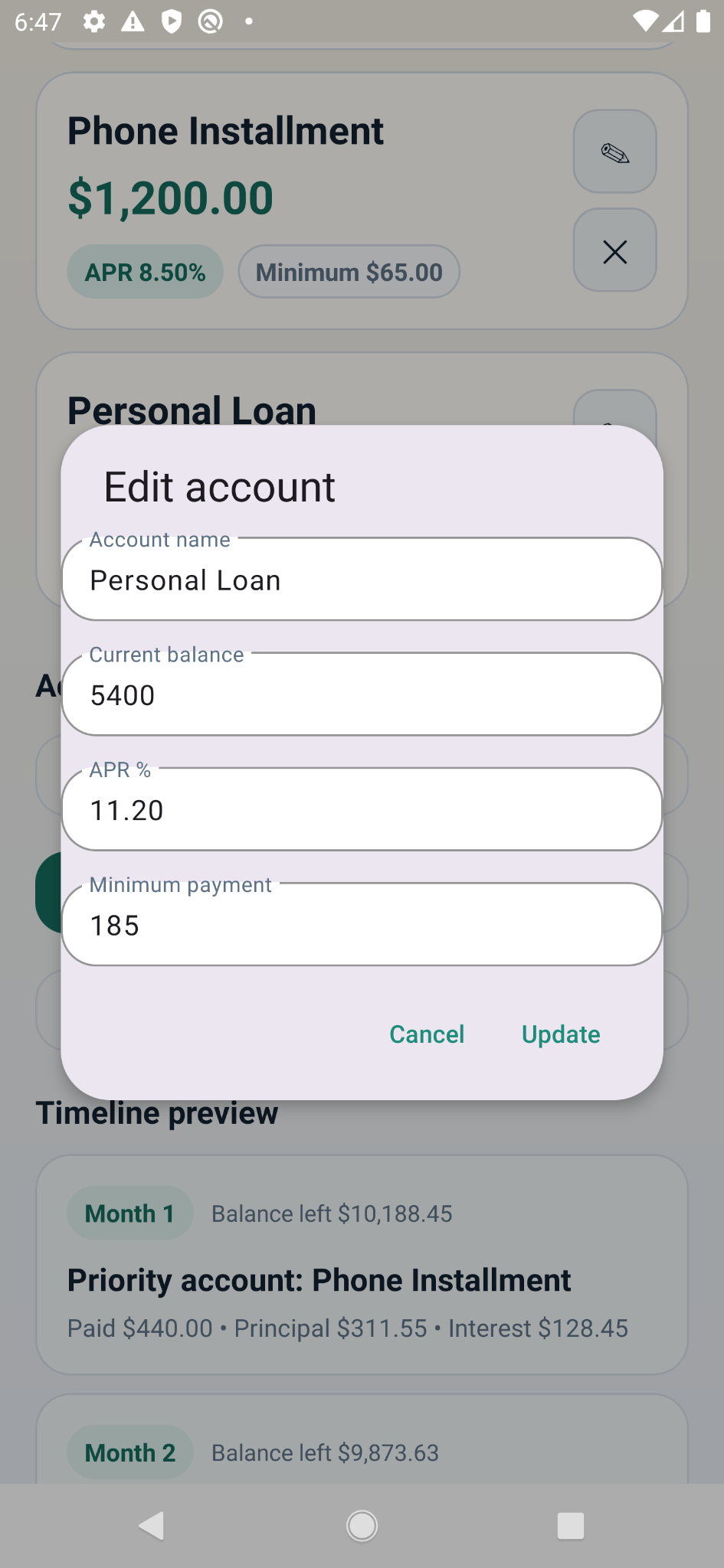Expand the Month 2 timeline entry
Image resolution: width=724 pixels, height=1568 pixels.
click(x=129, y=1452)
